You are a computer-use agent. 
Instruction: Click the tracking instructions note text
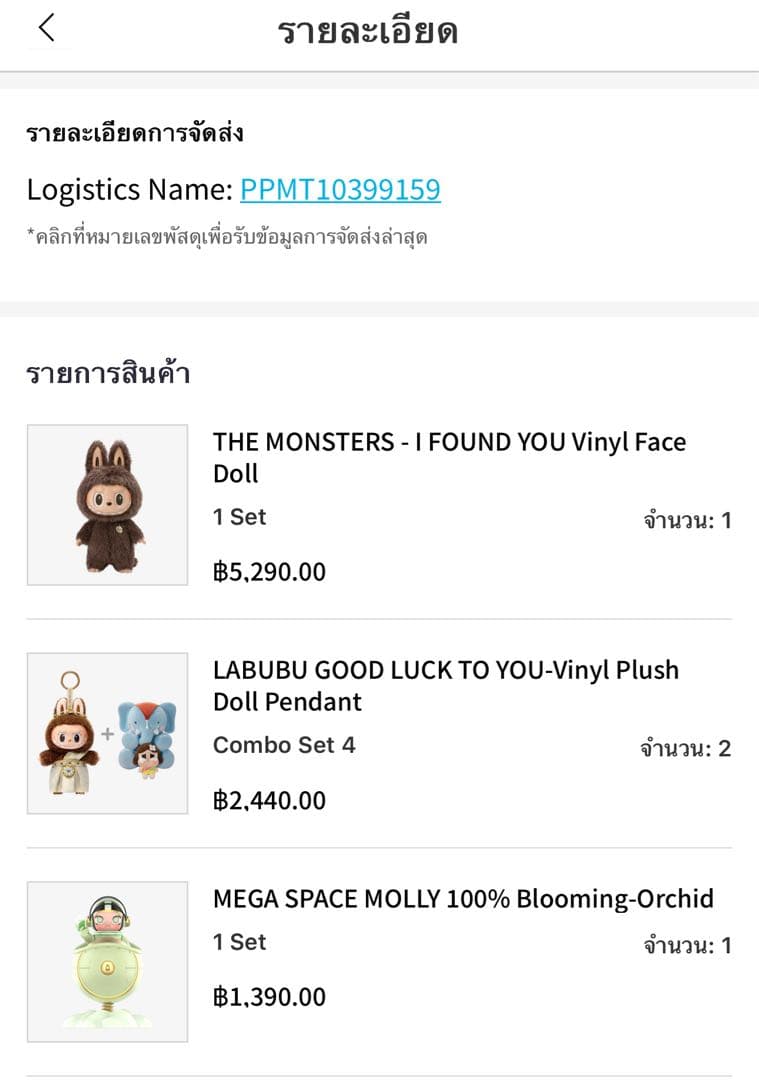pyautogui.click(x=232, y=236)
